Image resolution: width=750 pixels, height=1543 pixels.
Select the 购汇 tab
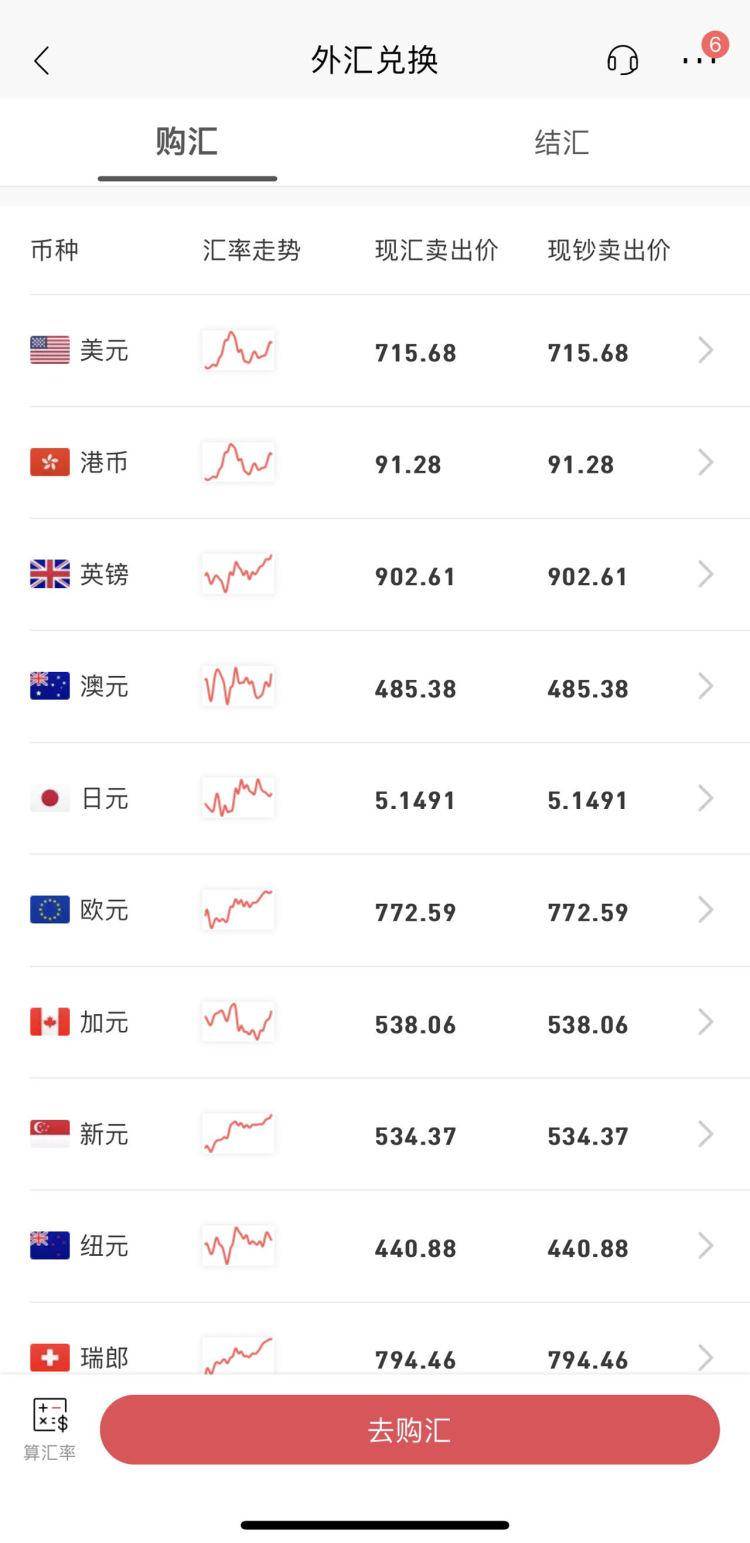point(187,142)
